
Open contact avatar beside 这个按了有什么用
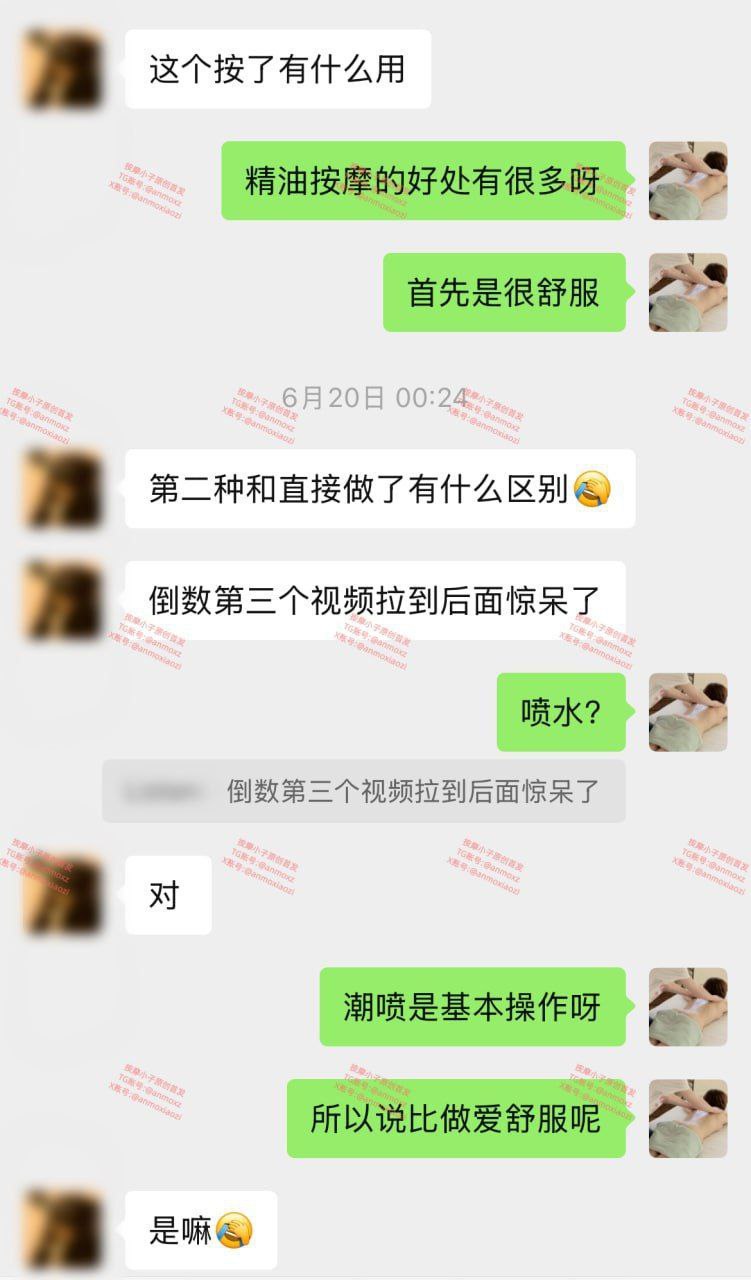click(62, 69)
